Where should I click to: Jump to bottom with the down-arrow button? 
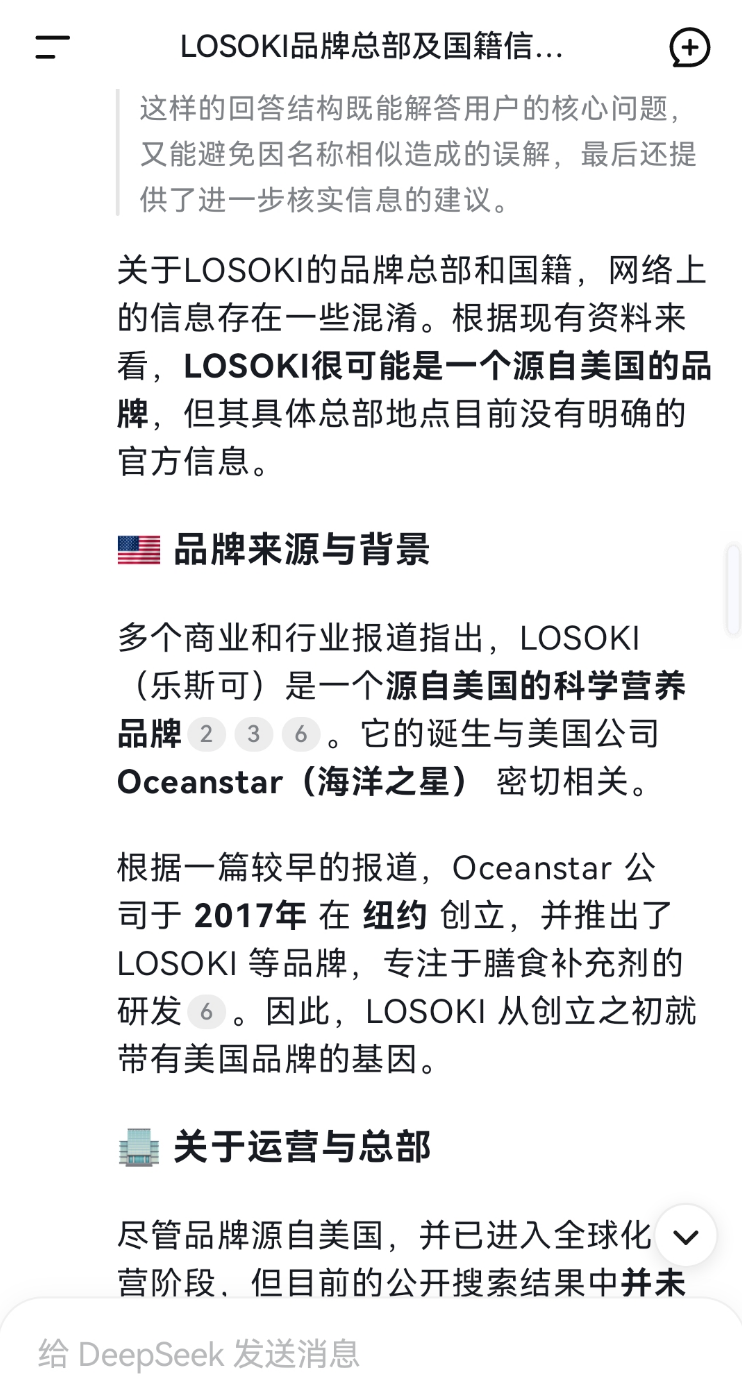coord(686,1236)
